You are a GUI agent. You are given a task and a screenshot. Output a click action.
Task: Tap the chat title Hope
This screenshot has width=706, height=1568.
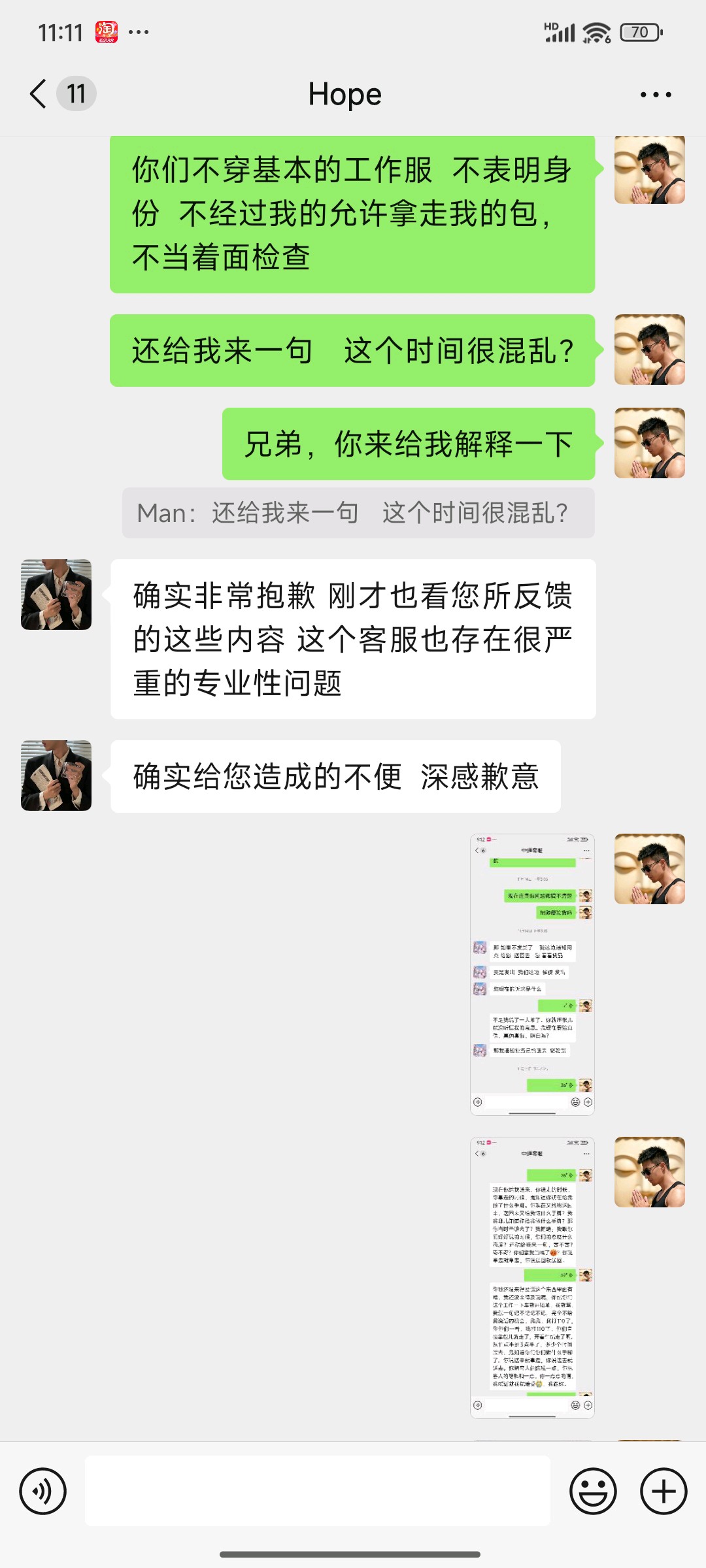[x=345, y=93]
